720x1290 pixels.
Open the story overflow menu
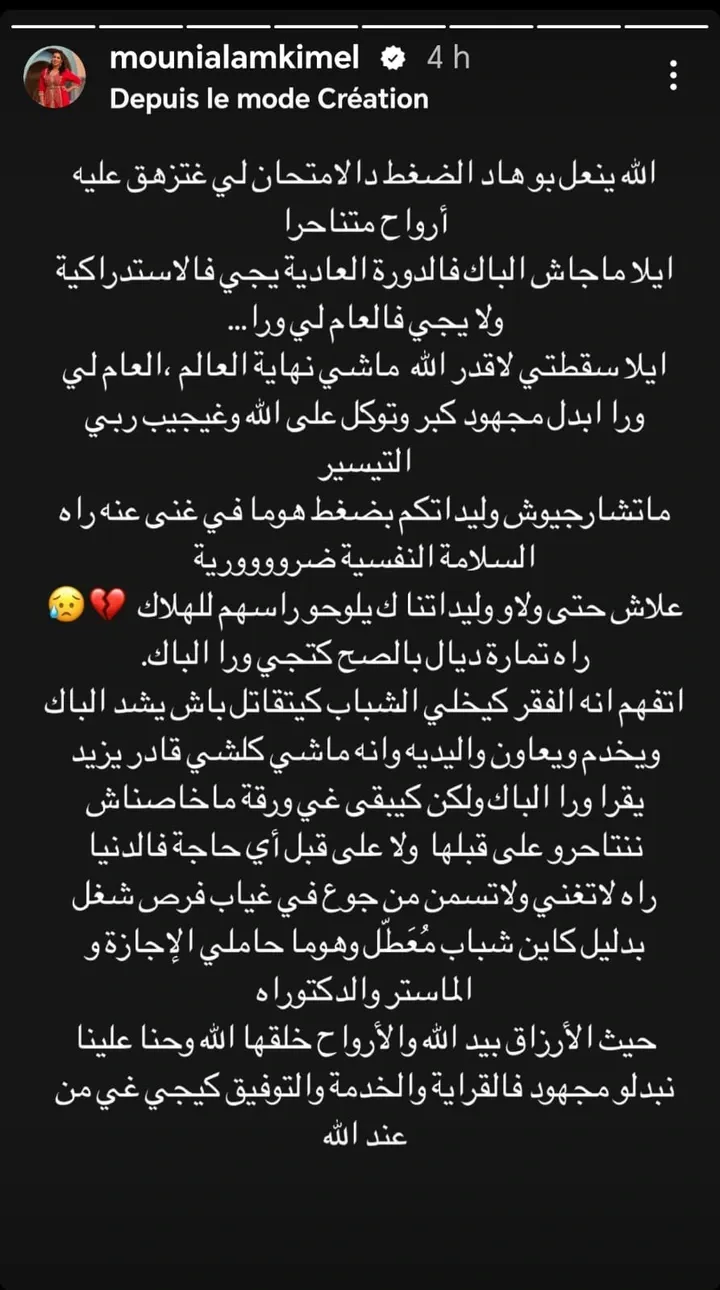tap(674, 75)
